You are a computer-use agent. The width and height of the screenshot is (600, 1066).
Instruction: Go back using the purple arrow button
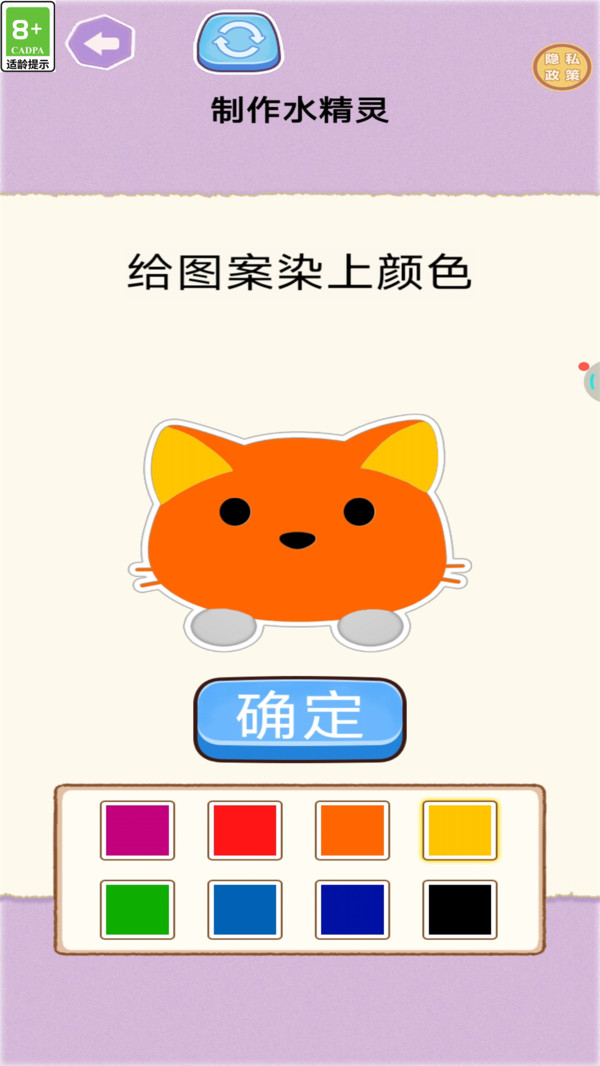coord(100,43)
